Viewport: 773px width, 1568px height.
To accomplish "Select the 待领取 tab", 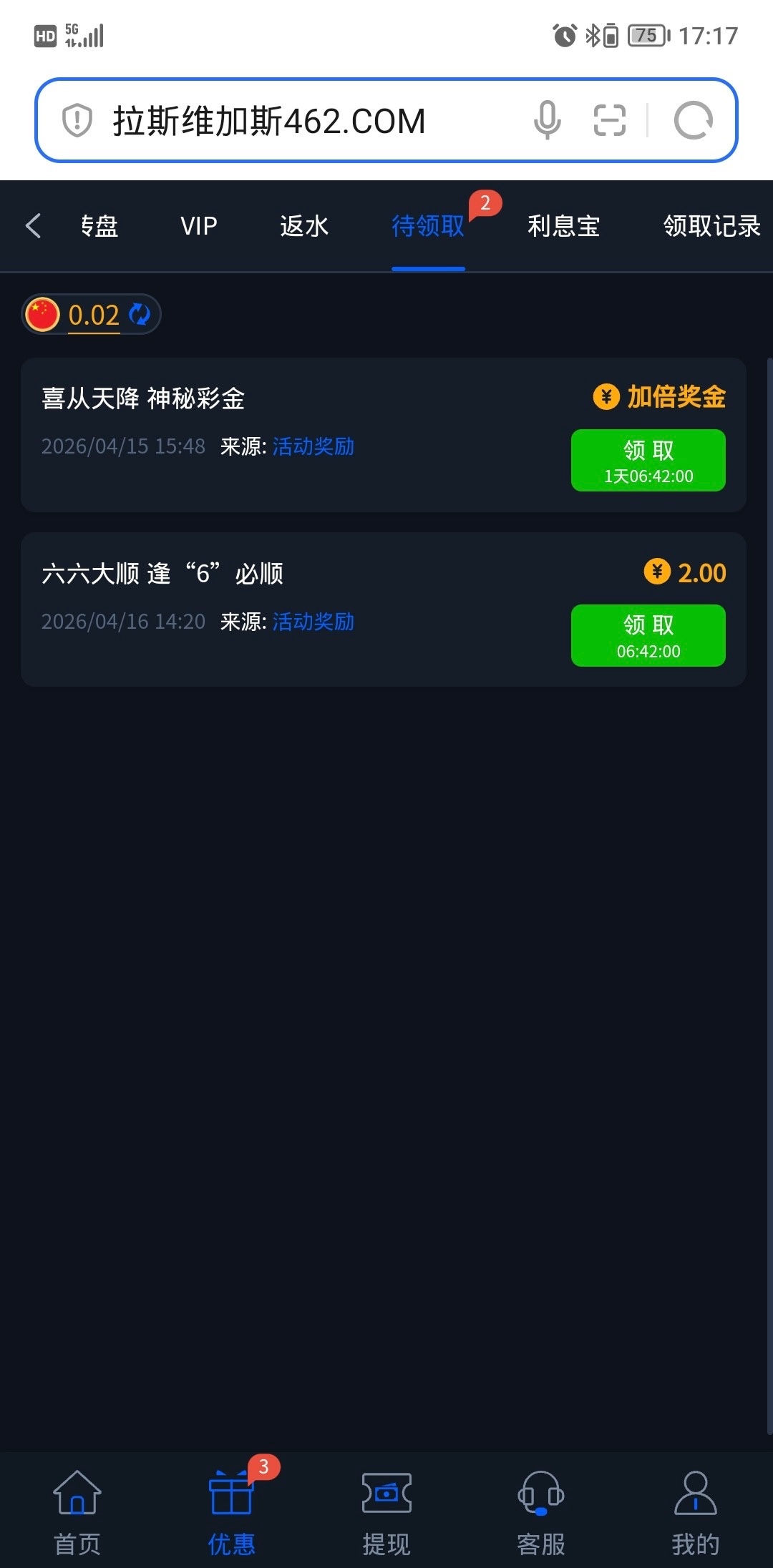I will (428, 226).
